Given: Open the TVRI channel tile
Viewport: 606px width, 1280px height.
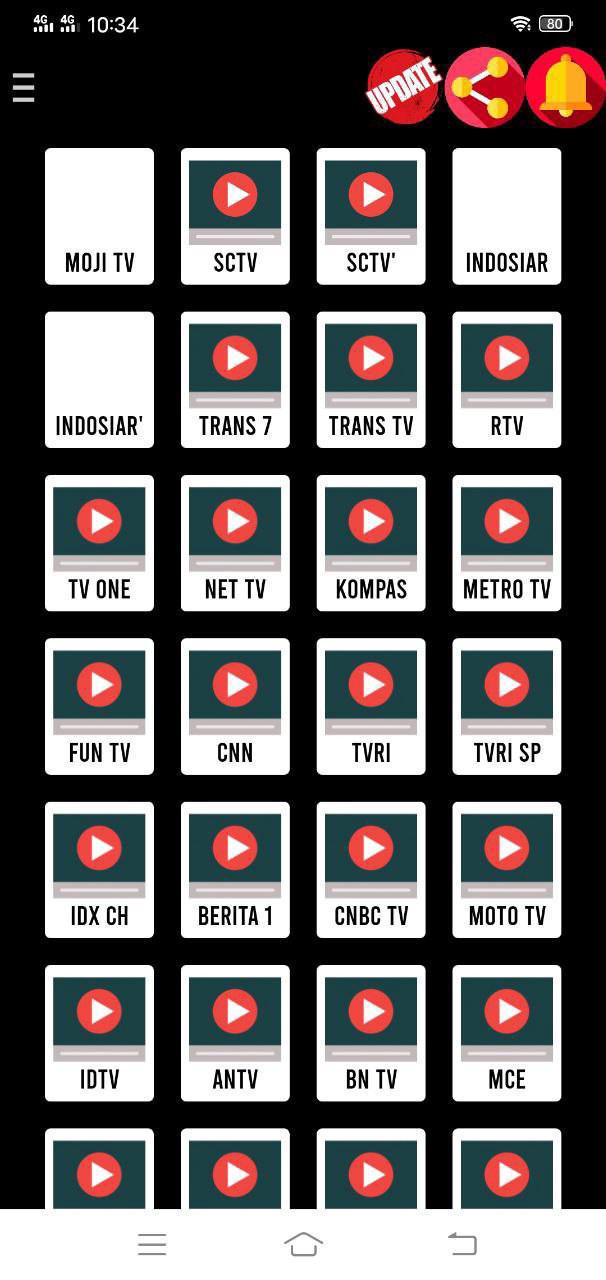Looking at the screenshot, I should (371, 705).
